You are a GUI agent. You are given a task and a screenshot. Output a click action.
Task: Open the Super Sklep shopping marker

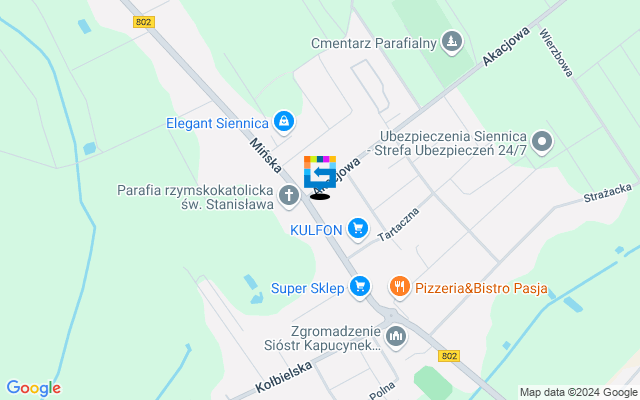tap(360, 288)
